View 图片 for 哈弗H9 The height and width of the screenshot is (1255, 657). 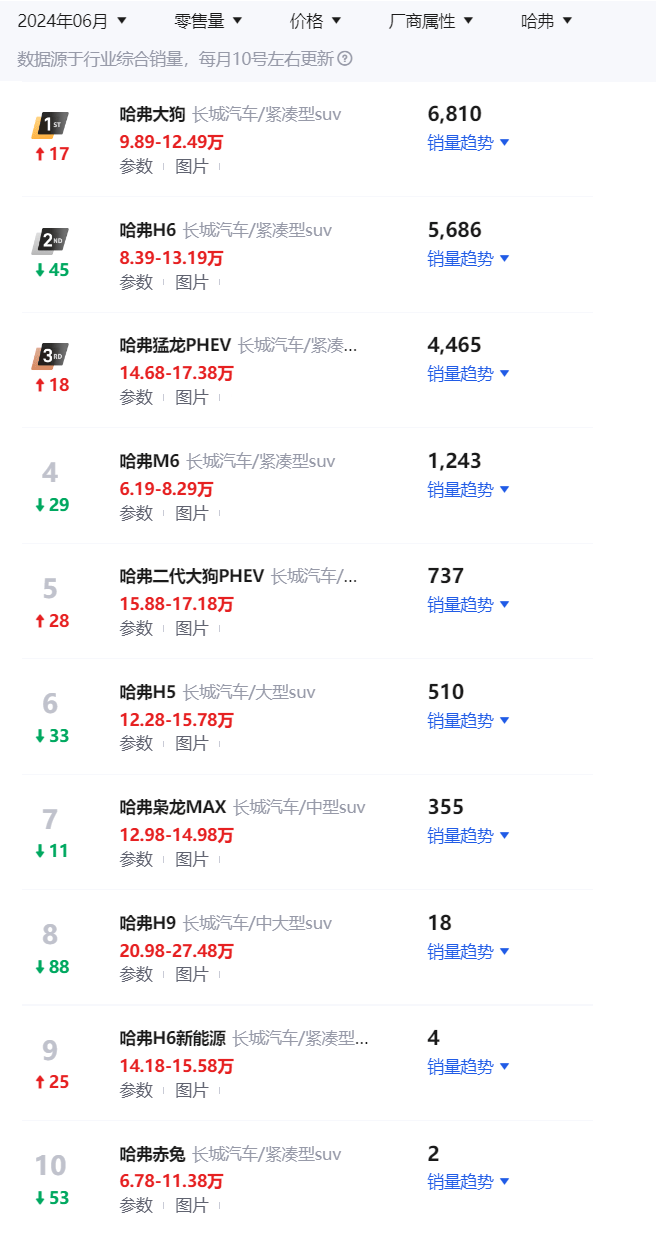(192, 974)
